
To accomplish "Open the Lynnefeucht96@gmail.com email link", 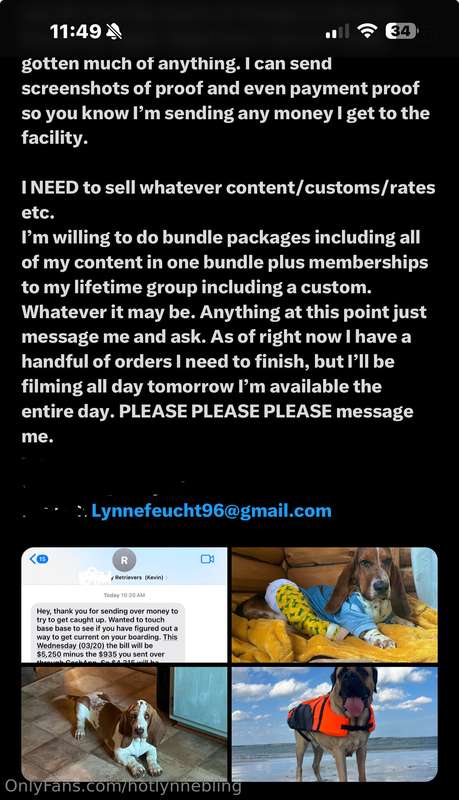I will click(x=211, y=511).
